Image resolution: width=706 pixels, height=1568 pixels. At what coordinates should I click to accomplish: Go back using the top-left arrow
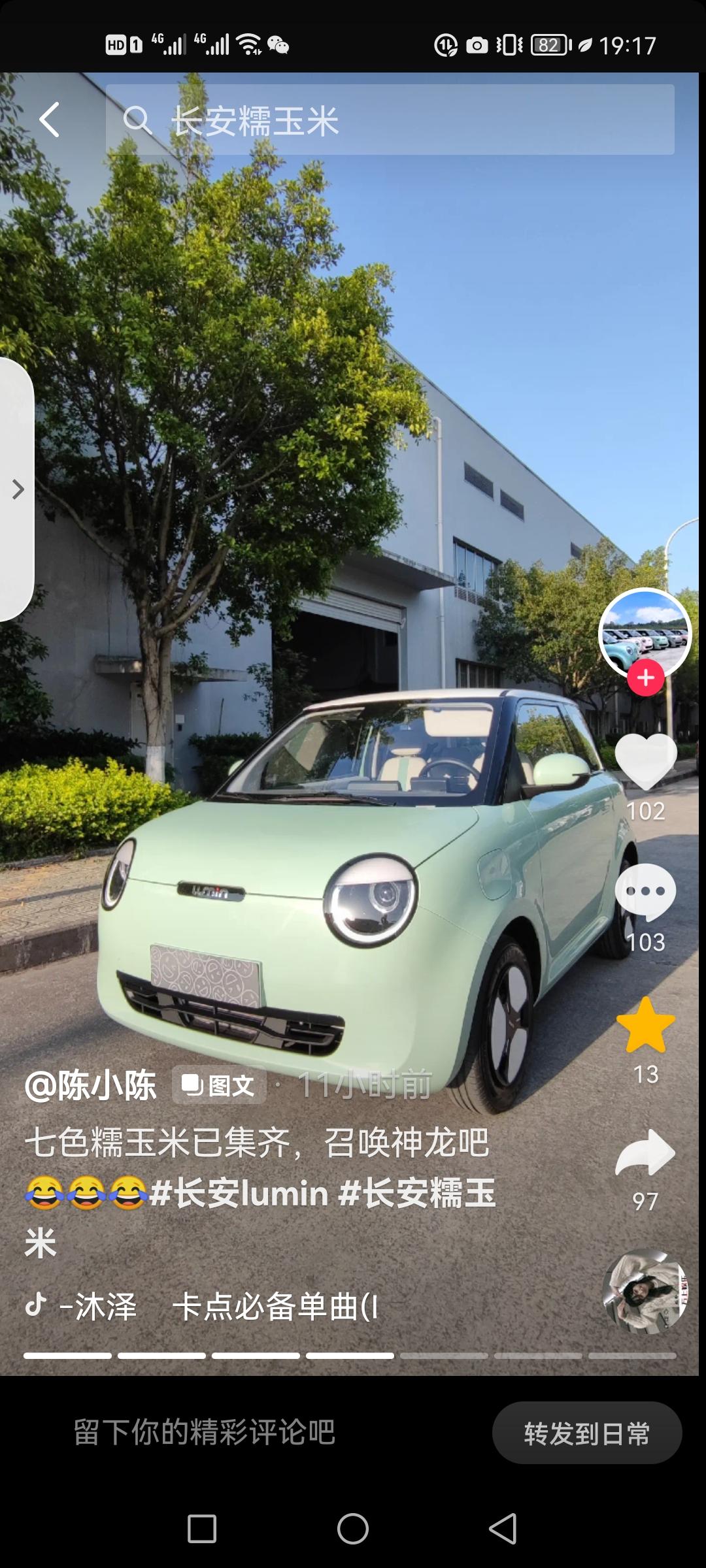click(x=50, y=120)
